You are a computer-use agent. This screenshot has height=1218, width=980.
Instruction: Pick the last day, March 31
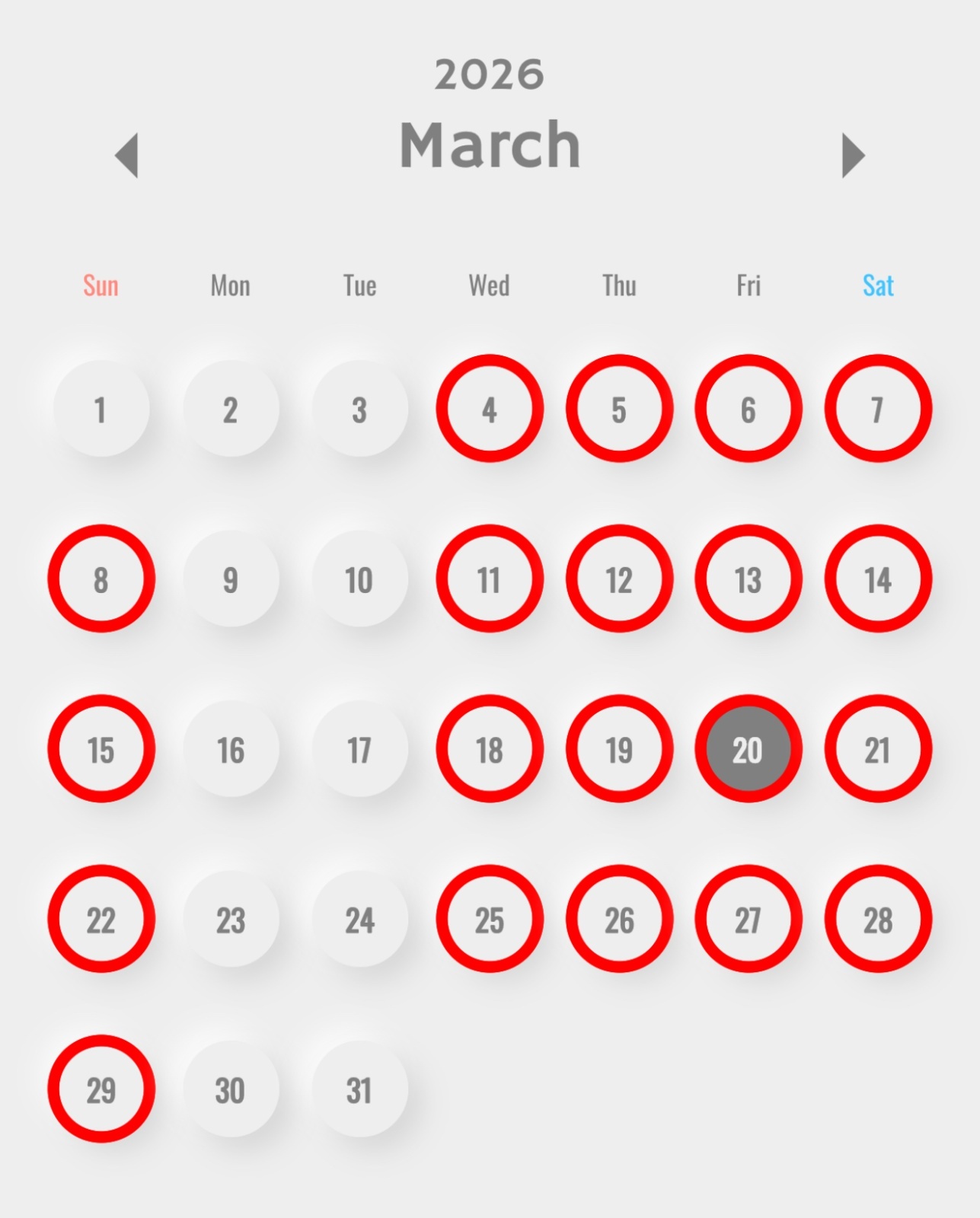pos(359,1089)
